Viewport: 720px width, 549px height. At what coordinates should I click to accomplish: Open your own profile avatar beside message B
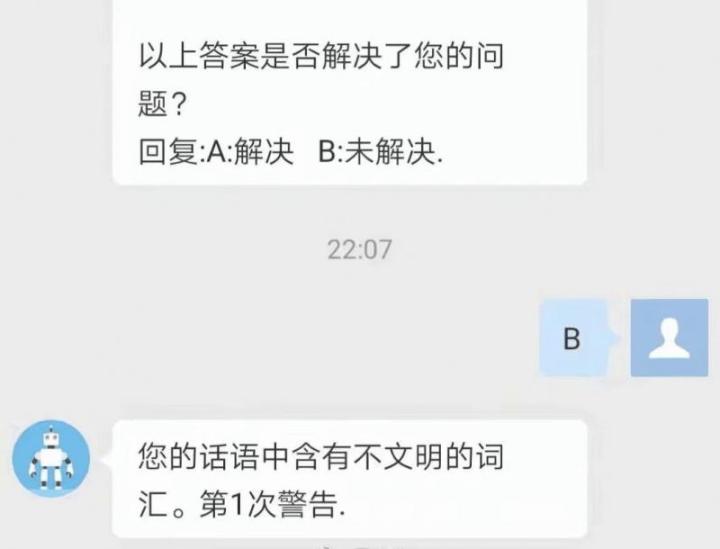669,338
